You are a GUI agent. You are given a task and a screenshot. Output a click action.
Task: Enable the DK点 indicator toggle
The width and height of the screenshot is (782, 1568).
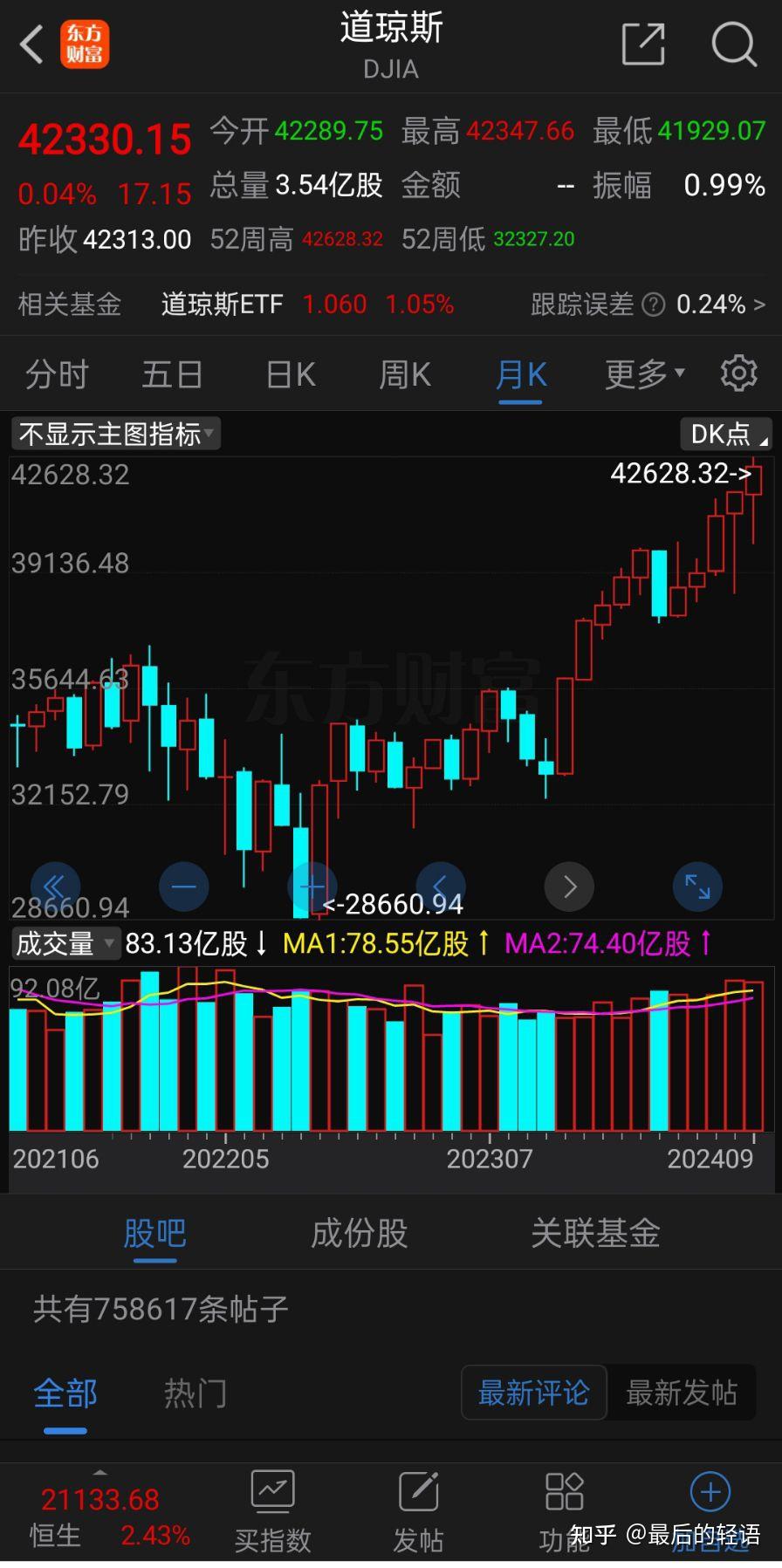725,433
